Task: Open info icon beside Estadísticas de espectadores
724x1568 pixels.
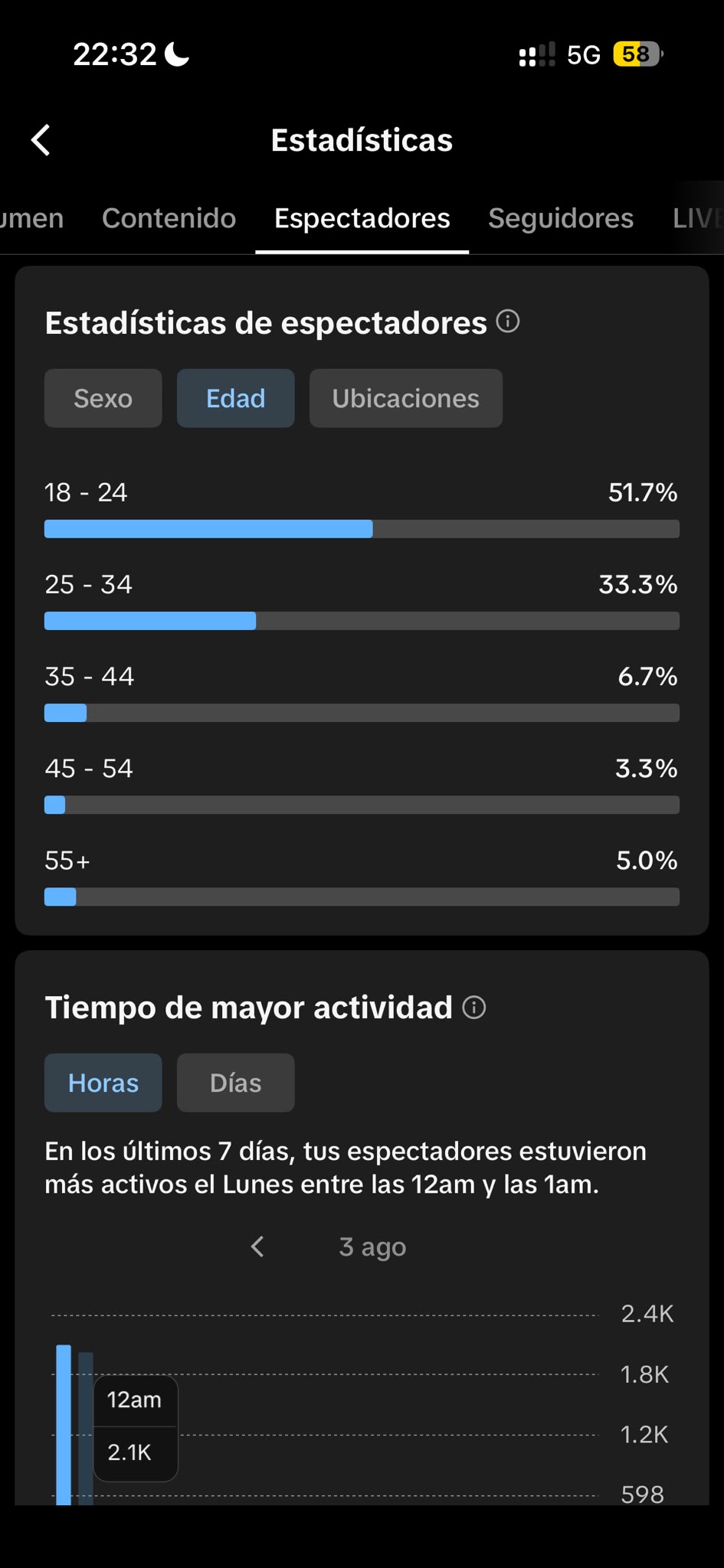Action: [x=507, y=322]
